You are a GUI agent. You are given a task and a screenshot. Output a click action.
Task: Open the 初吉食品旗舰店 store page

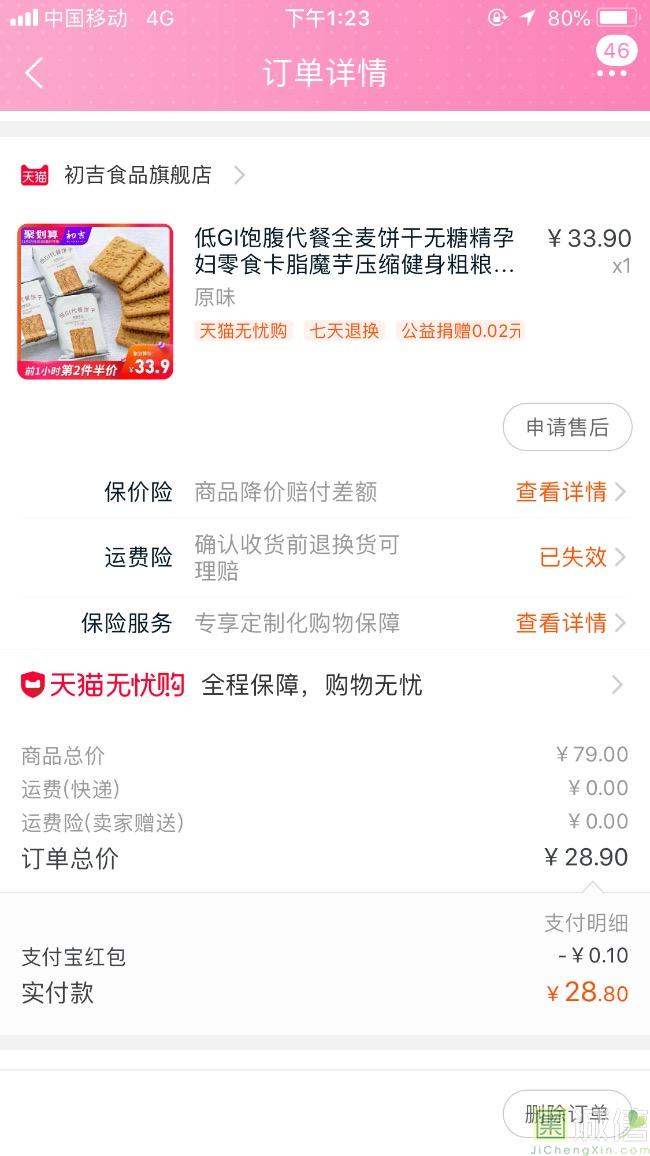138,175
